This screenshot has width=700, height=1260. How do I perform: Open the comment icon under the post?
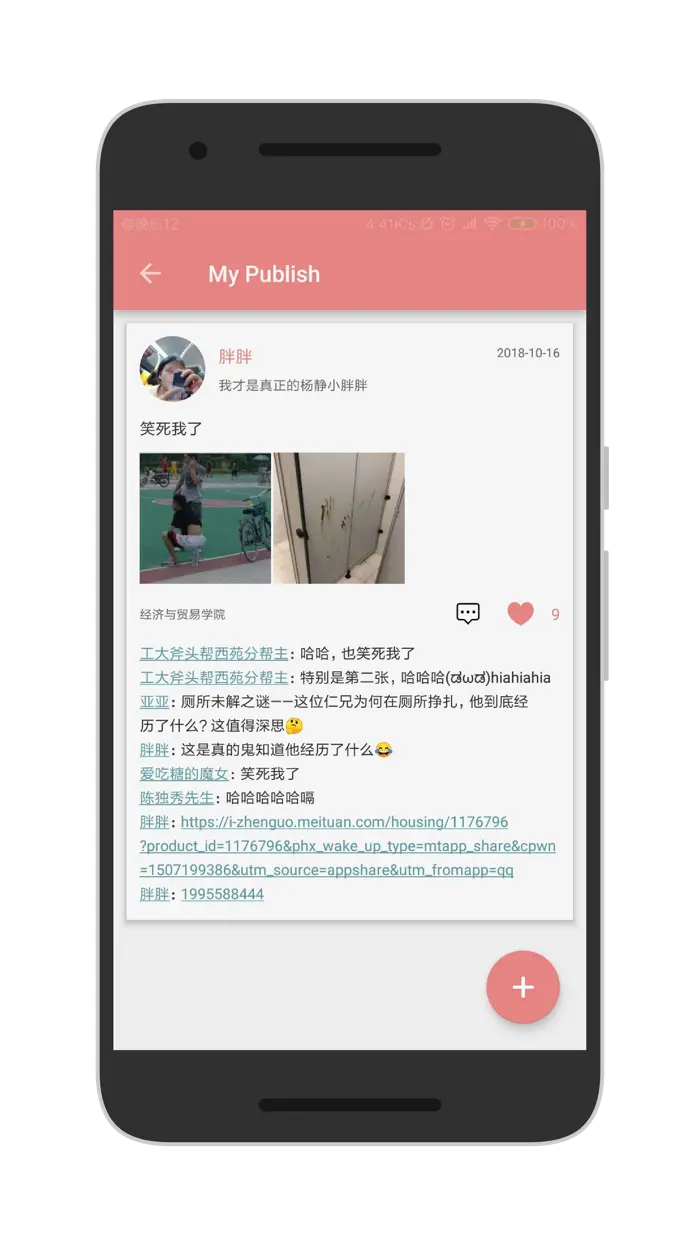pyautogui.click(x=468, y=614)
